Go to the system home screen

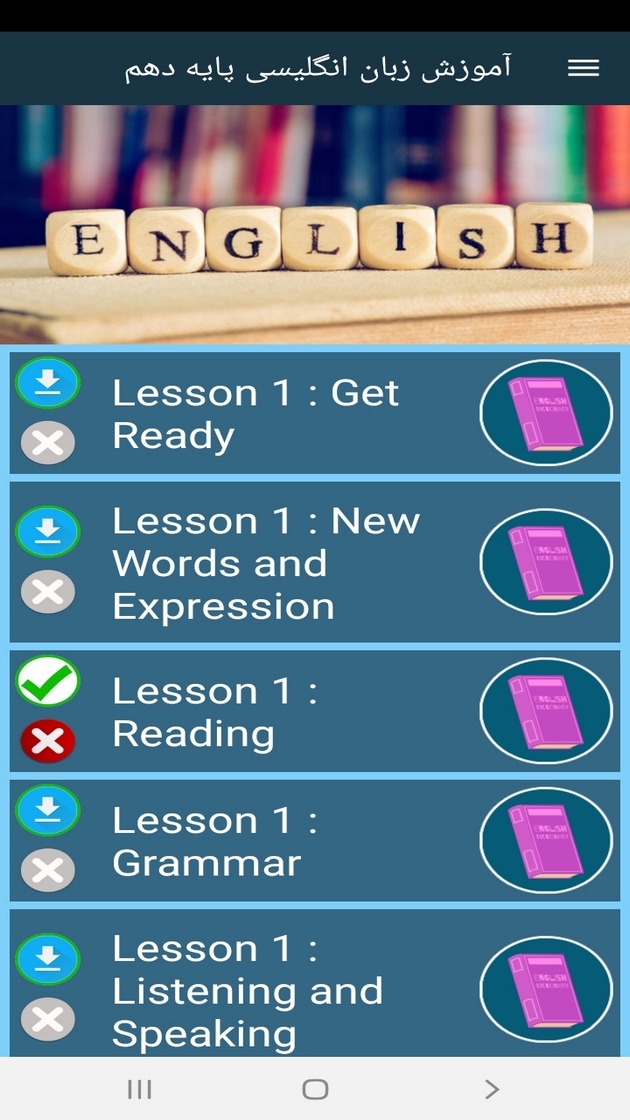coord(315,1089)
